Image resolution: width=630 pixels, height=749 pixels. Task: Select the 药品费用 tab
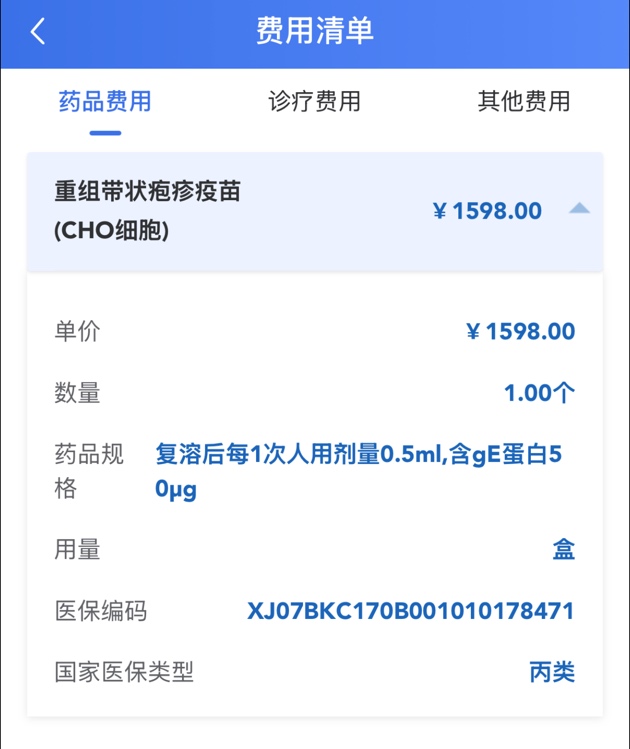click(x=105, y=101)
